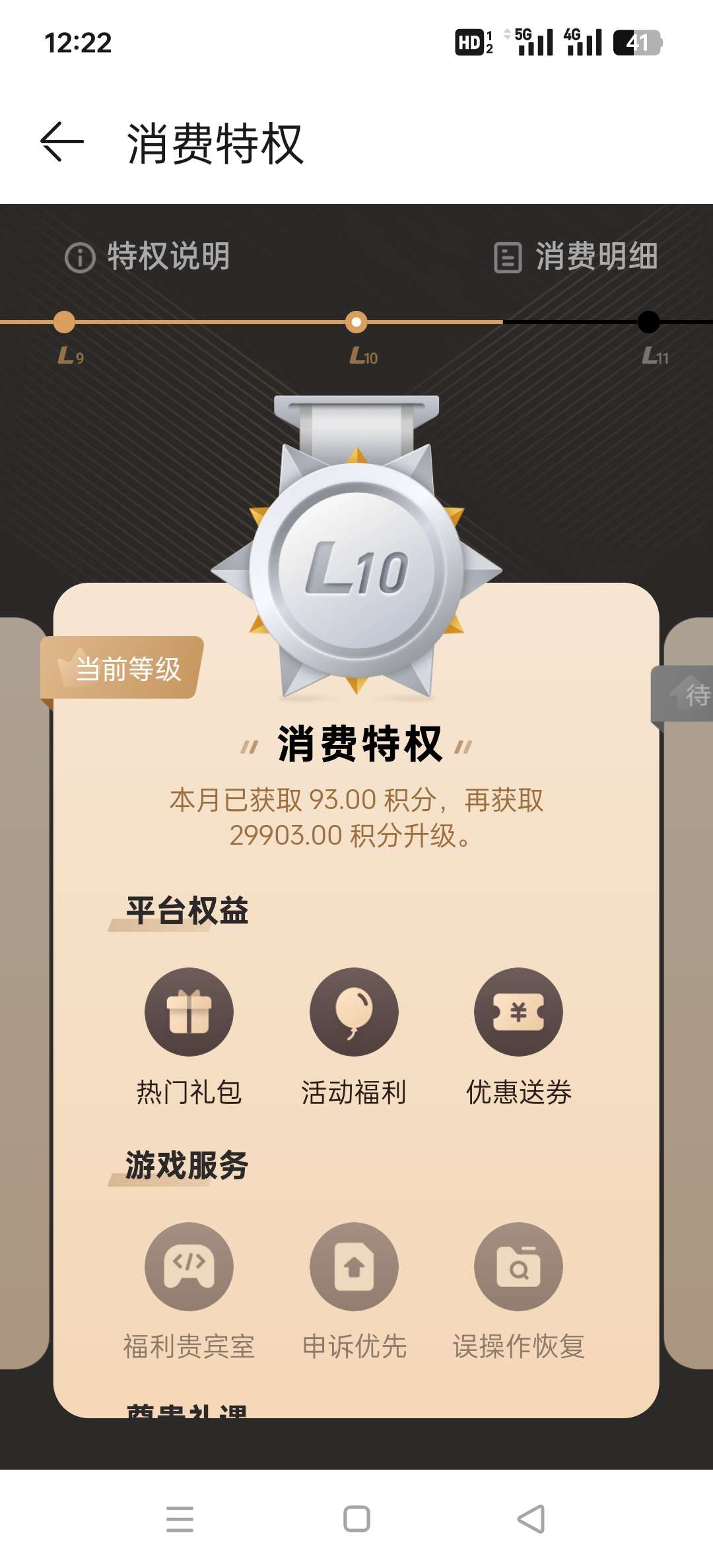Open 特权说明 info
The height and width of the screenshot is (1568, 713).
[x=148, y=257]
